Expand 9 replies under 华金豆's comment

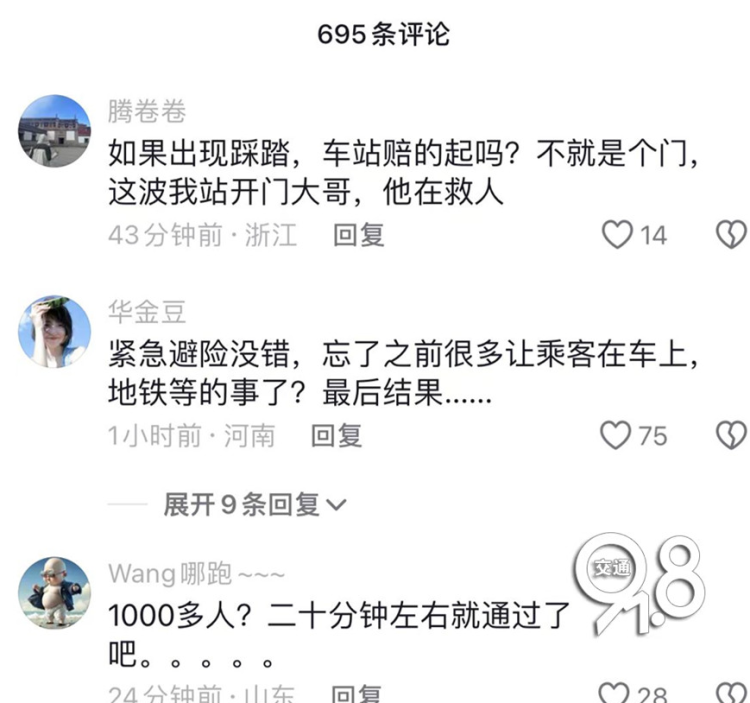[x=255, y=505]
